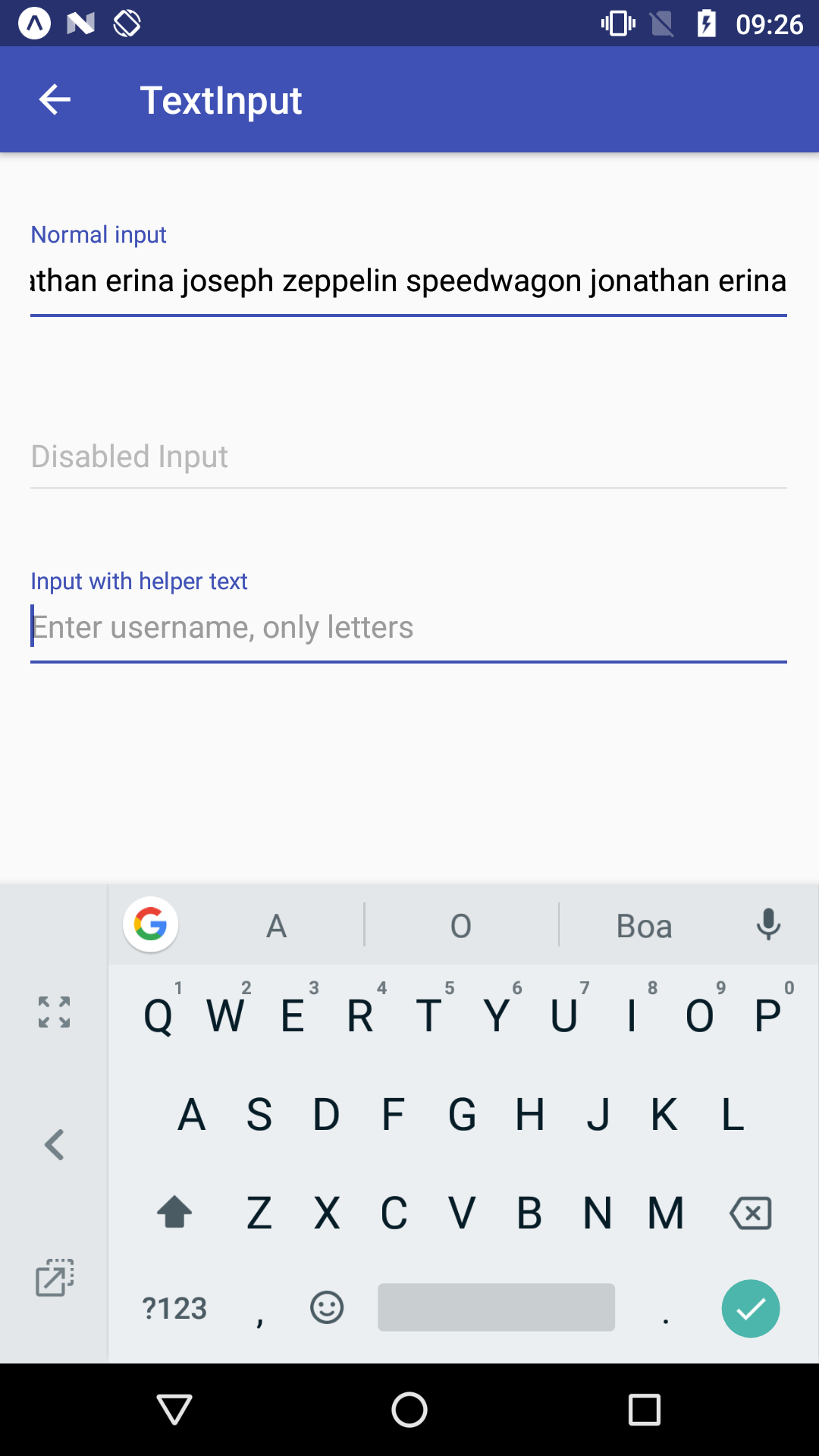Image resolution: width=819 pixels, height=1456 pixels.
Task: Go back using the app bar arrow
Action: (x=55, y=99)
